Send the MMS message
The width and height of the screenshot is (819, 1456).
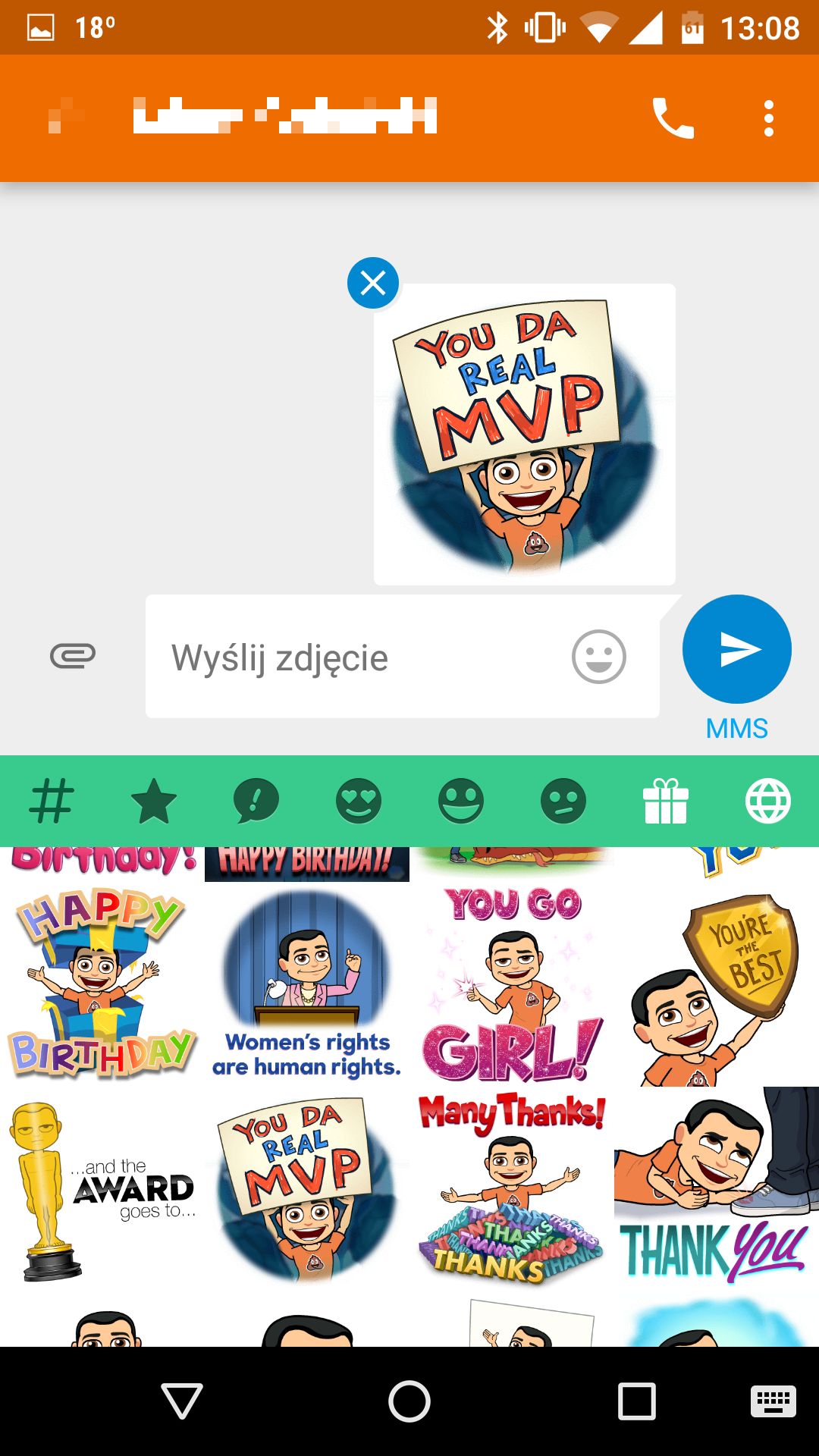(x=736, y=649)
